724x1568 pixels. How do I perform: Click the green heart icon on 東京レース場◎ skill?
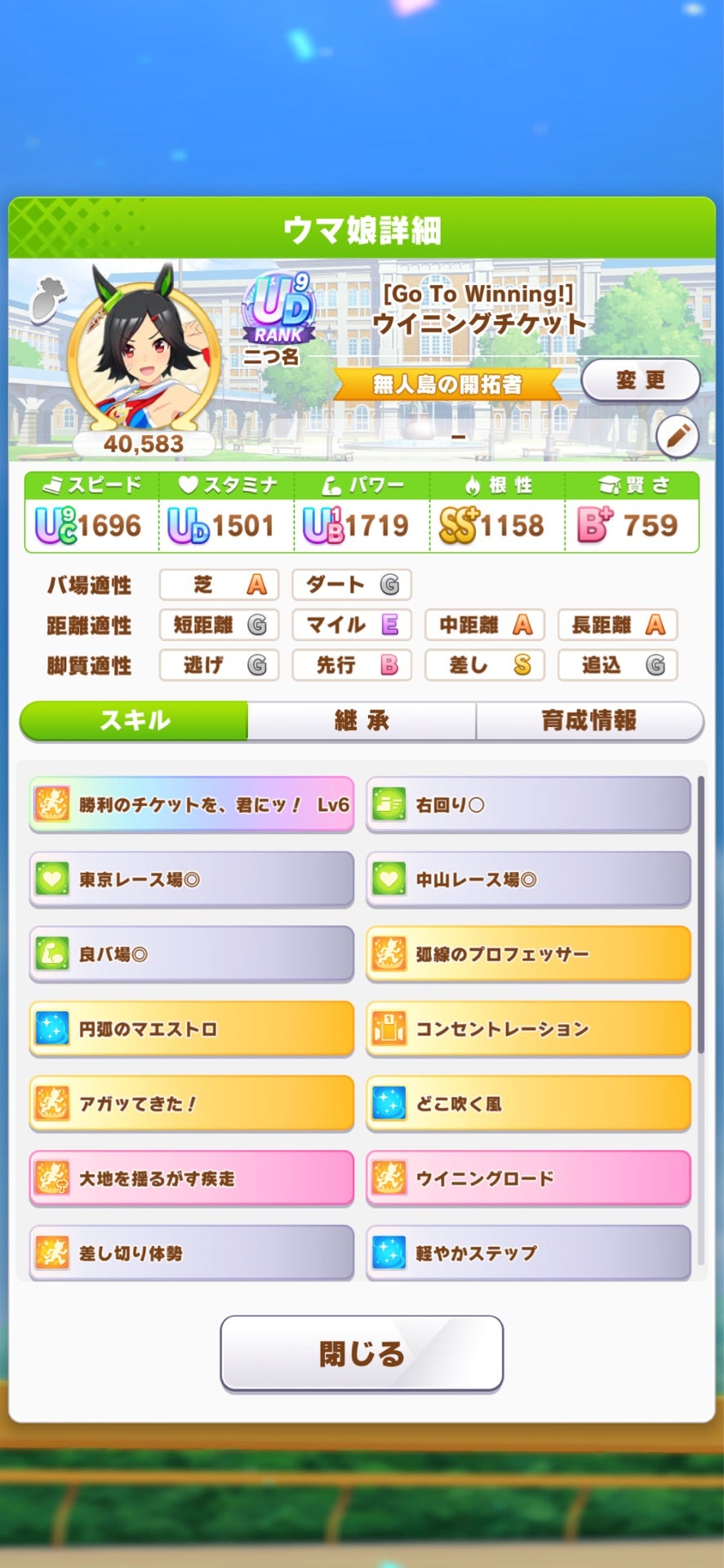[x=51, y=879]
